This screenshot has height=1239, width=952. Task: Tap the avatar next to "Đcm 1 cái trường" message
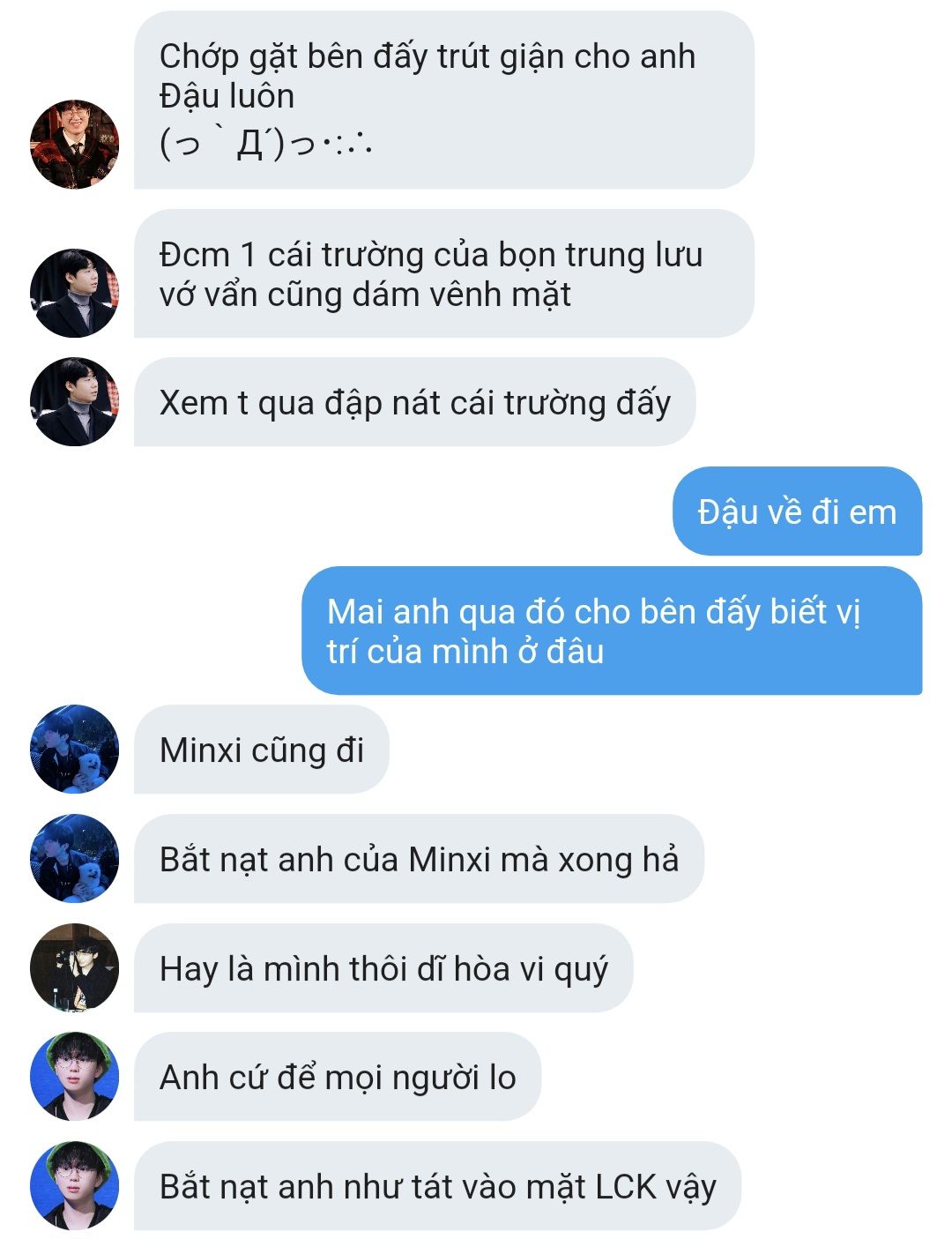[x=74, y=293]
